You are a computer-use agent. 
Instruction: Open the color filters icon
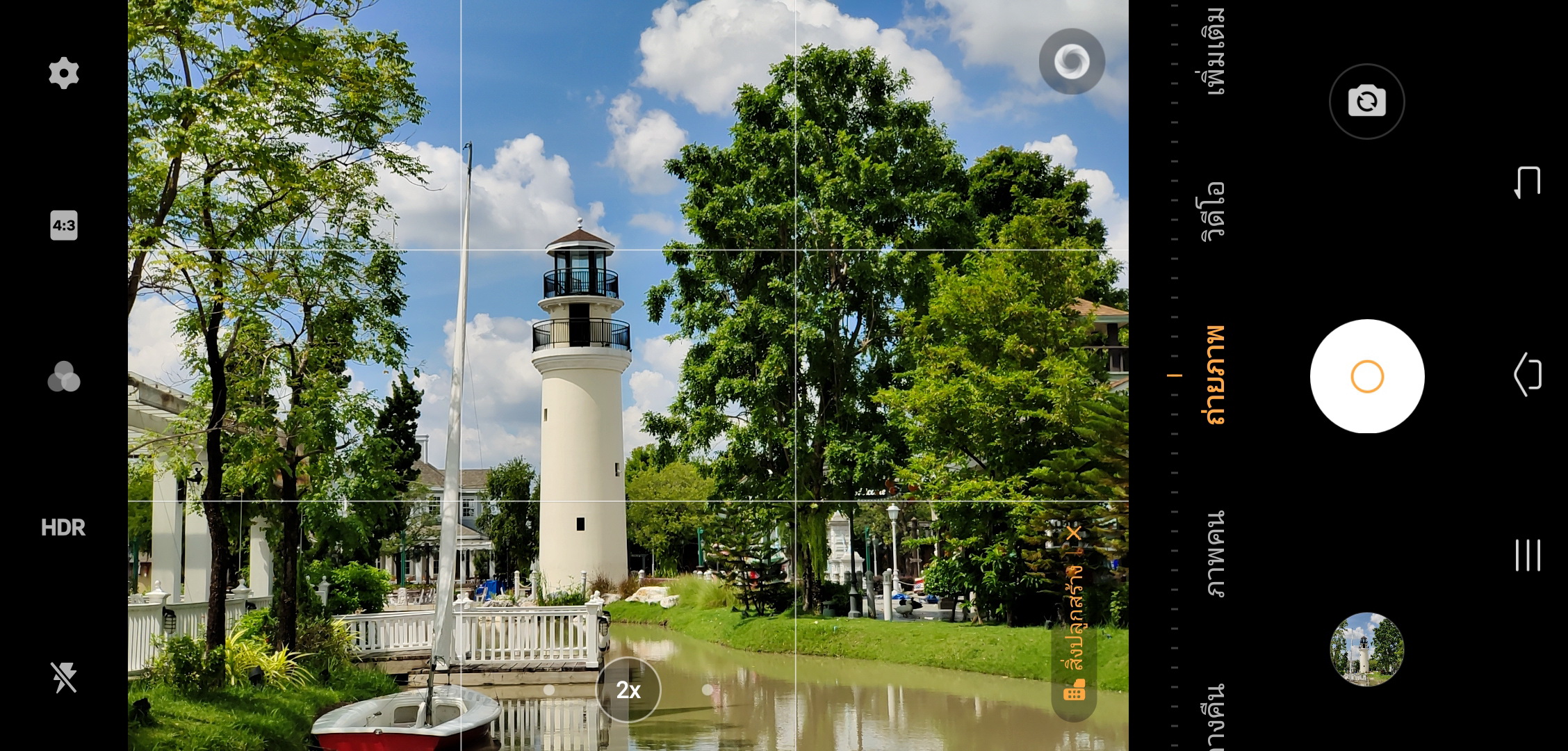pos(64,377)
